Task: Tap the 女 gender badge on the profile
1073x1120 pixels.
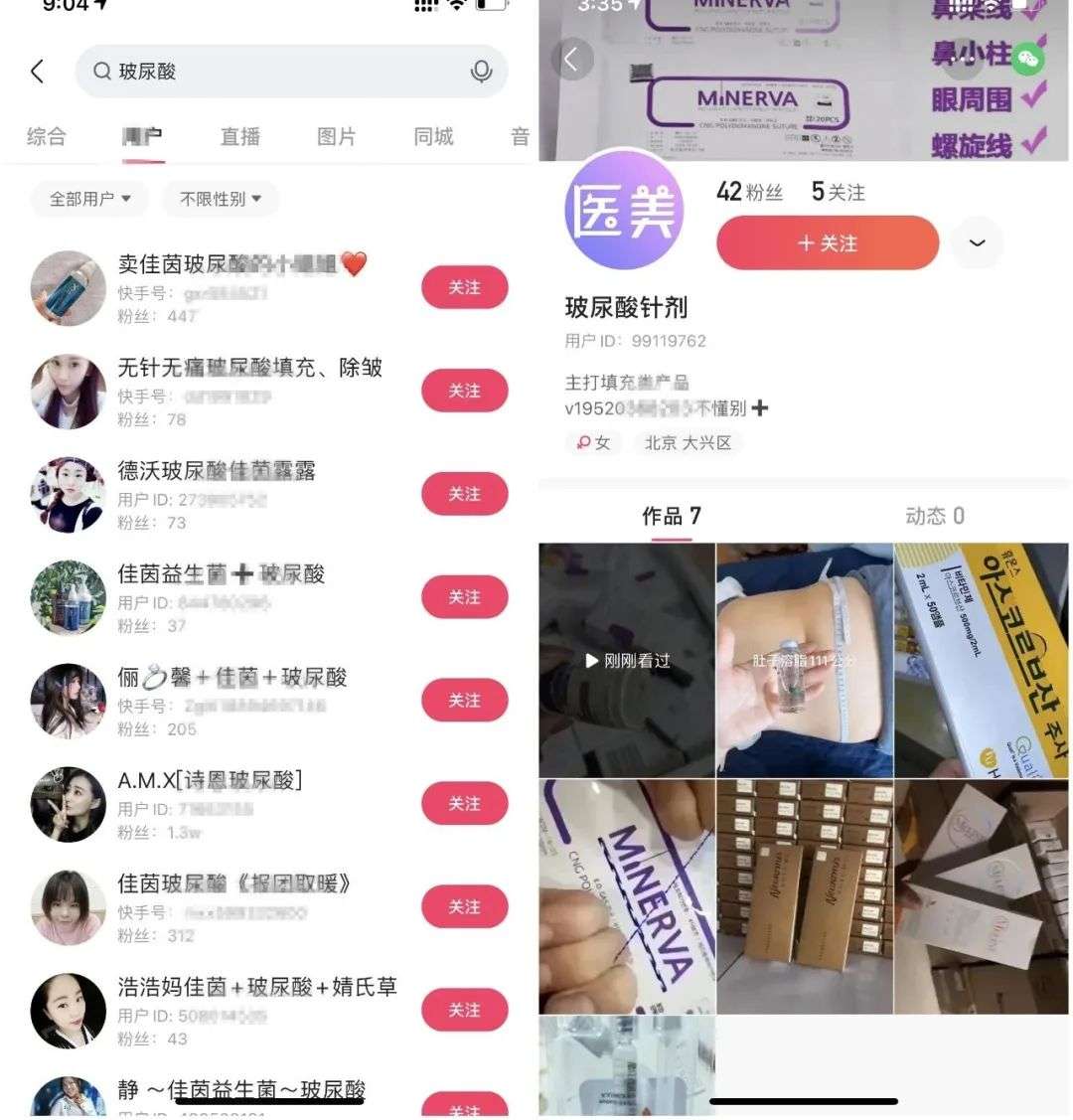Action: tap(593, 443)
